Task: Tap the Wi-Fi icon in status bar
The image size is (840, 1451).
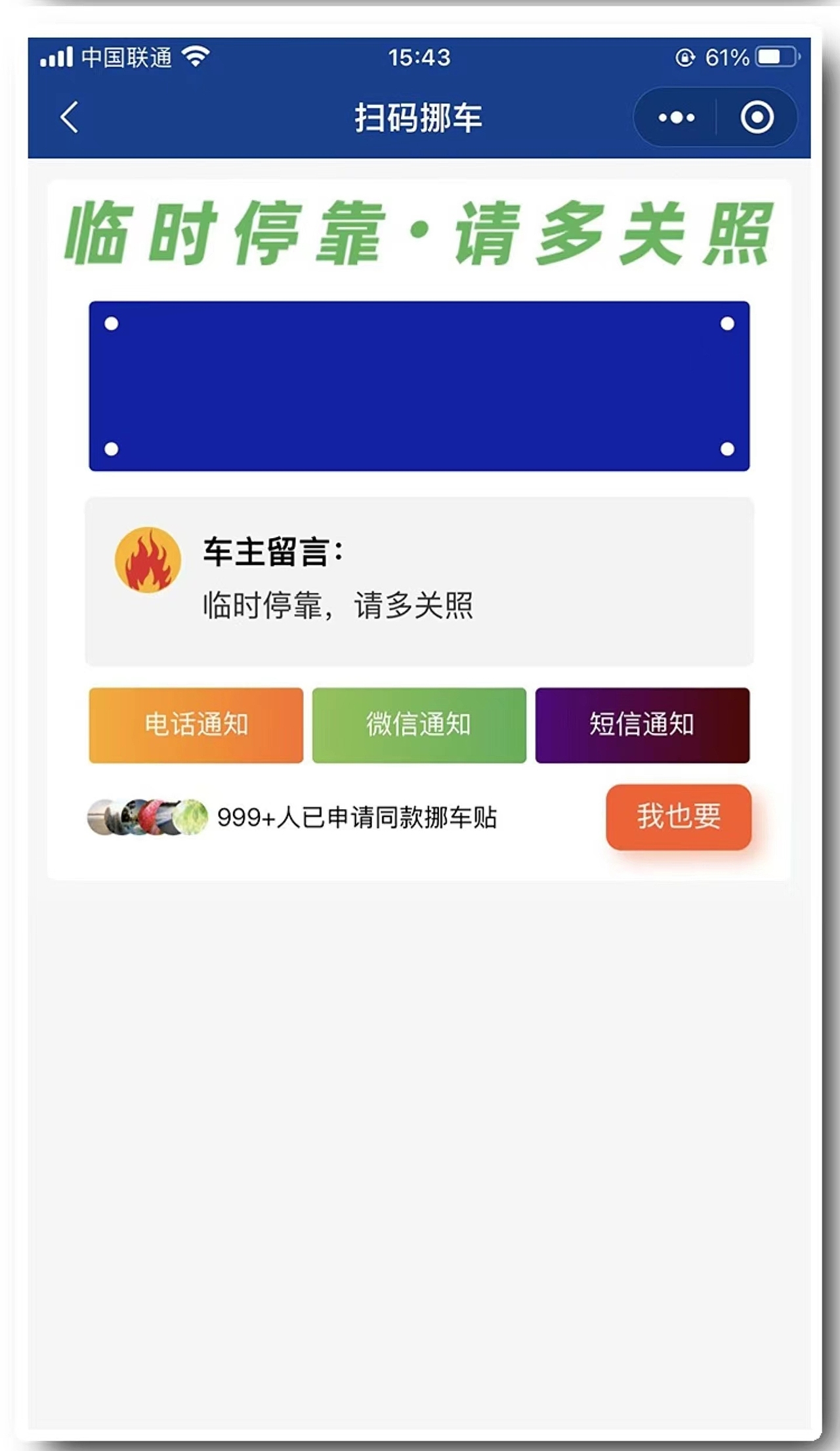Action: click(194, 57)
